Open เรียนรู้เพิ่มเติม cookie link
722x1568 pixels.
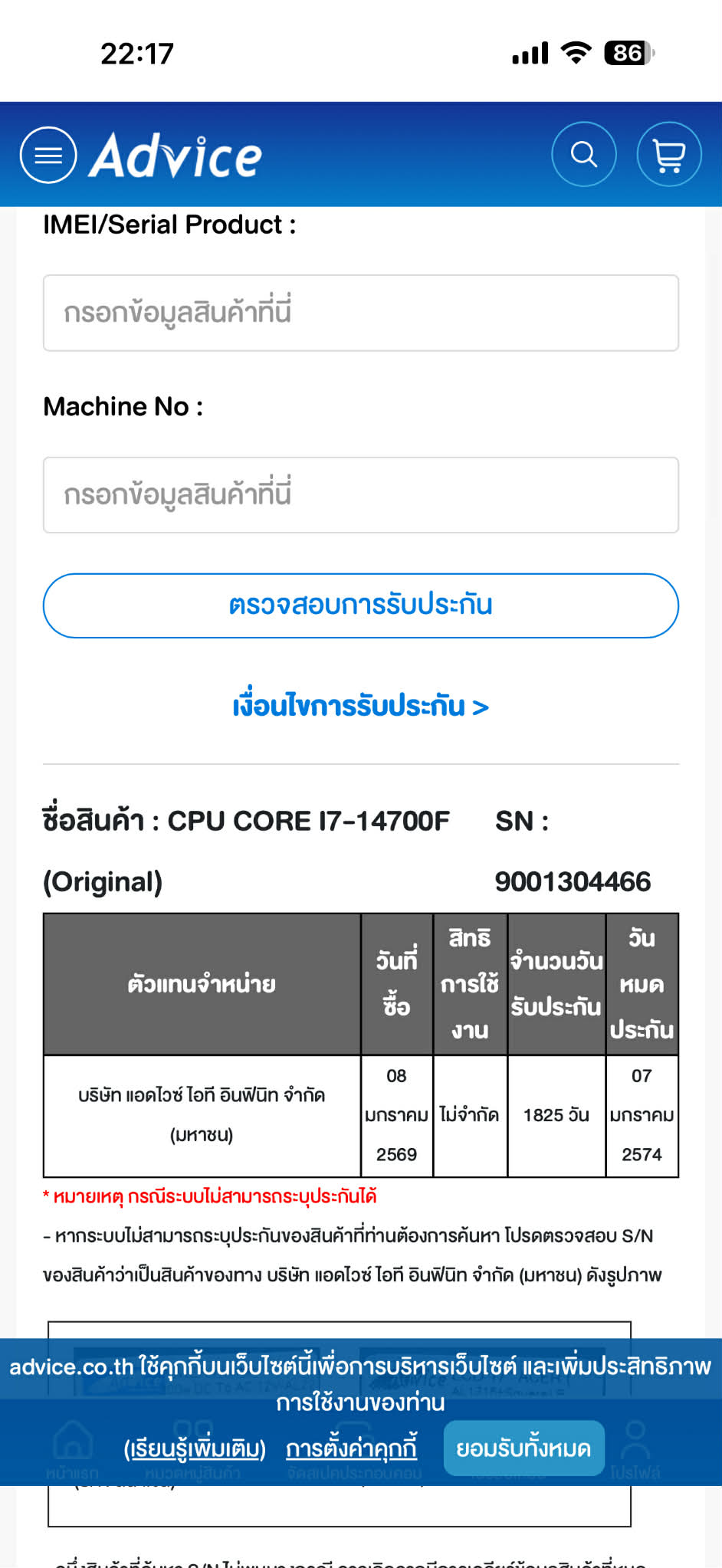point(195,1449)
